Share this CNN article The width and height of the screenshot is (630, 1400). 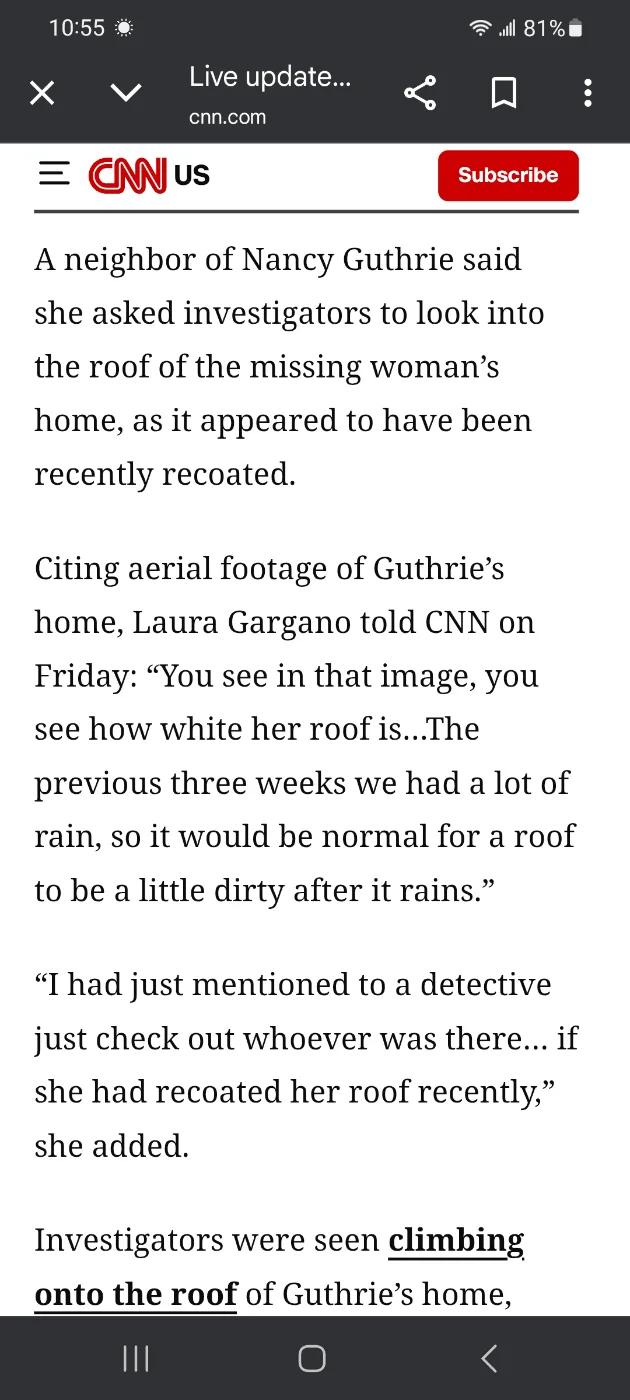[x=420, y=94]
